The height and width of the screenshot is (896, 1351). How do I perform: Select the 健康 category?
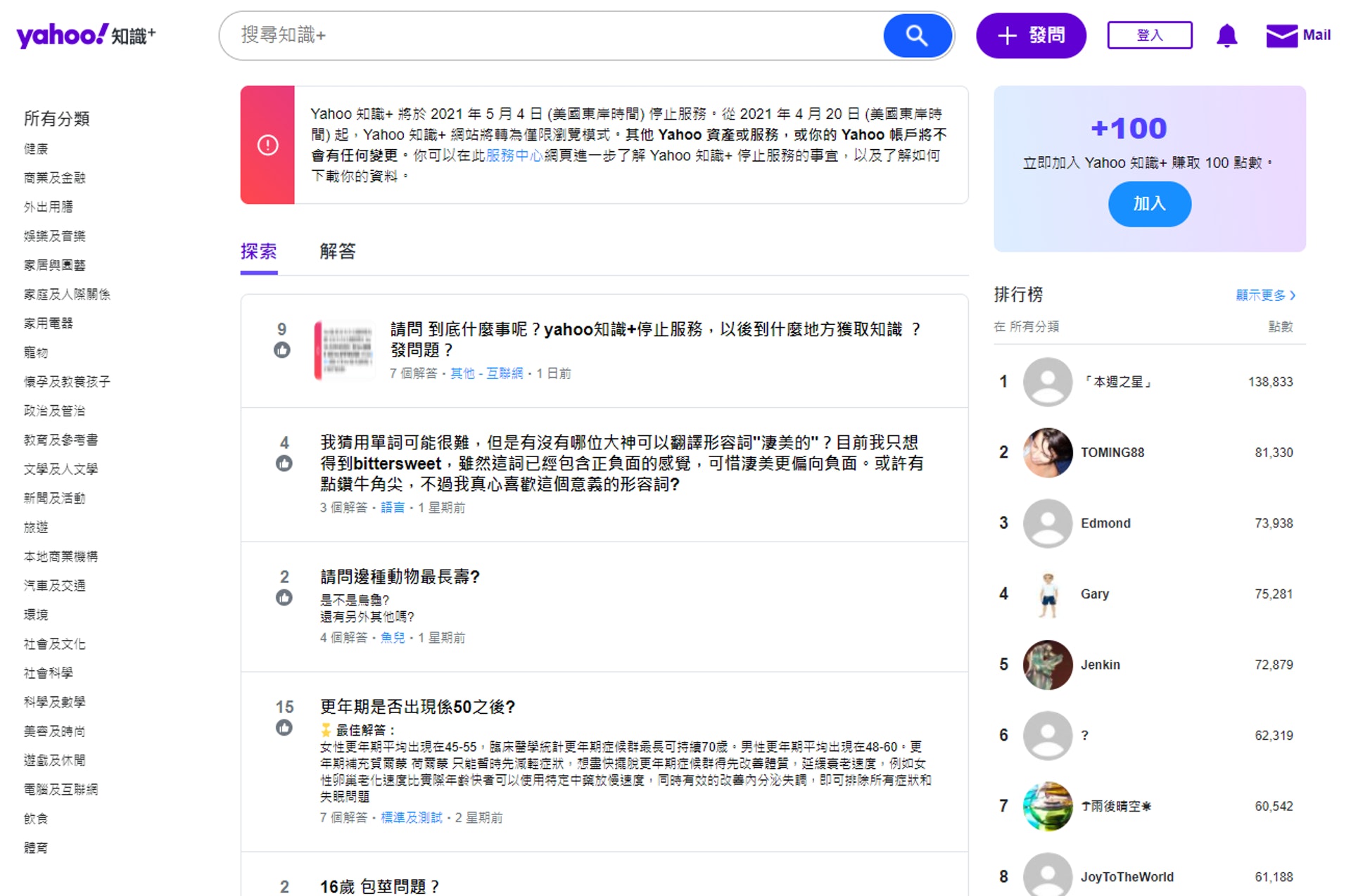click(x=36, y=148)
